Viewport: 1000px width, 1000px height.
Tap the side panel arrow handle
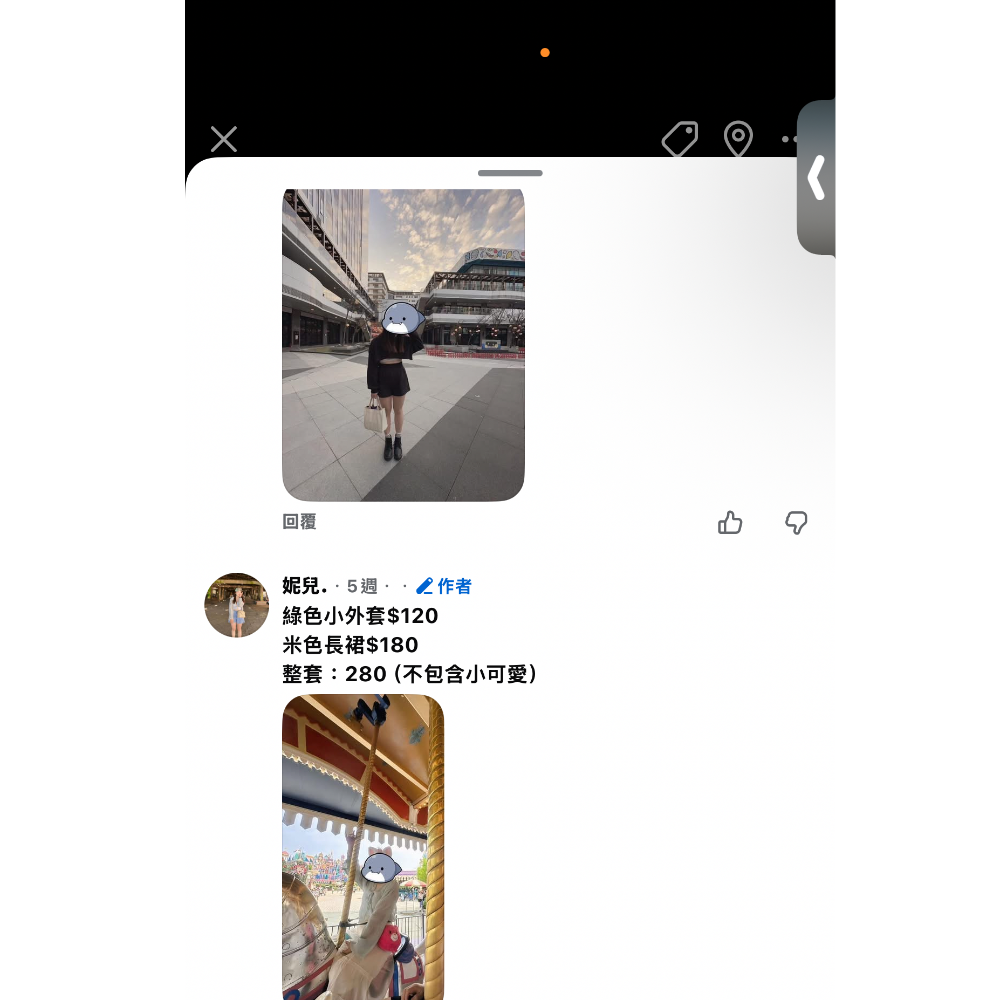tap(816, 178)
